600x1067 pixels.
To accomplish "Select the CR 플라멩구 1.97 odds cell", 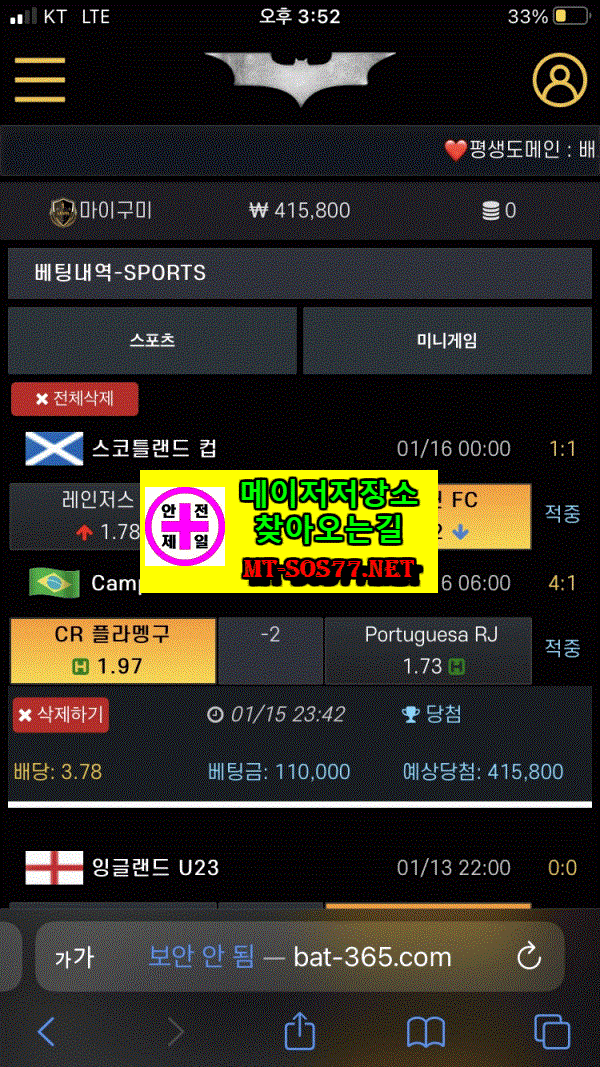I will [113, 651].
